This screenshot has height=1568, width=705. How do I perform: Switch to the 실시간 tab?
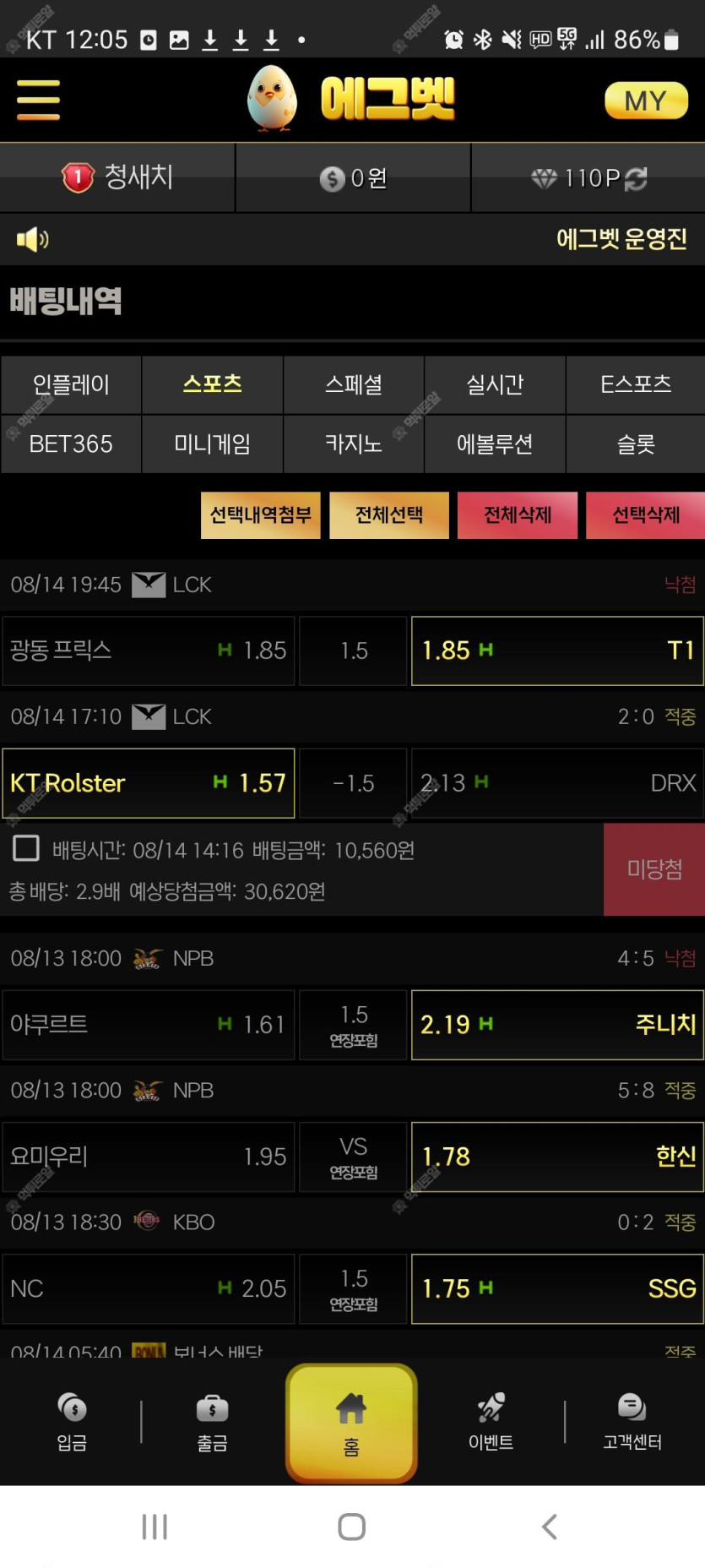(495, 384)
